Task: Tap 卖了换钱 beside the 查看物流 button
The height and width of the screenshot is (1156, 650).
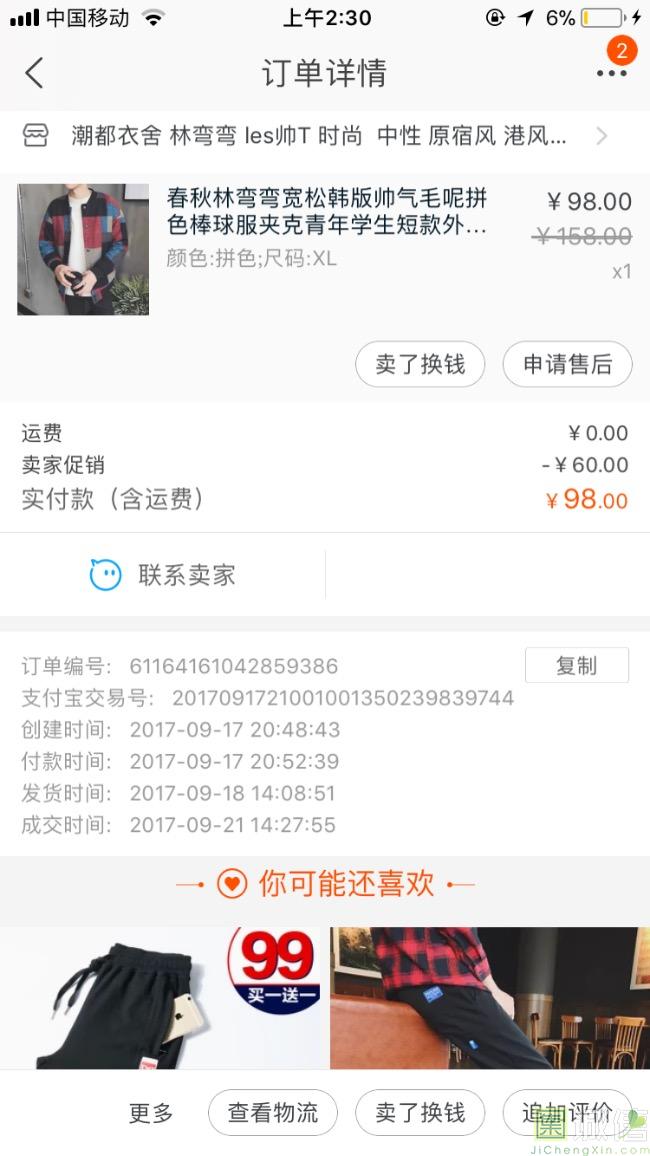Action: tap(420, 1112)
